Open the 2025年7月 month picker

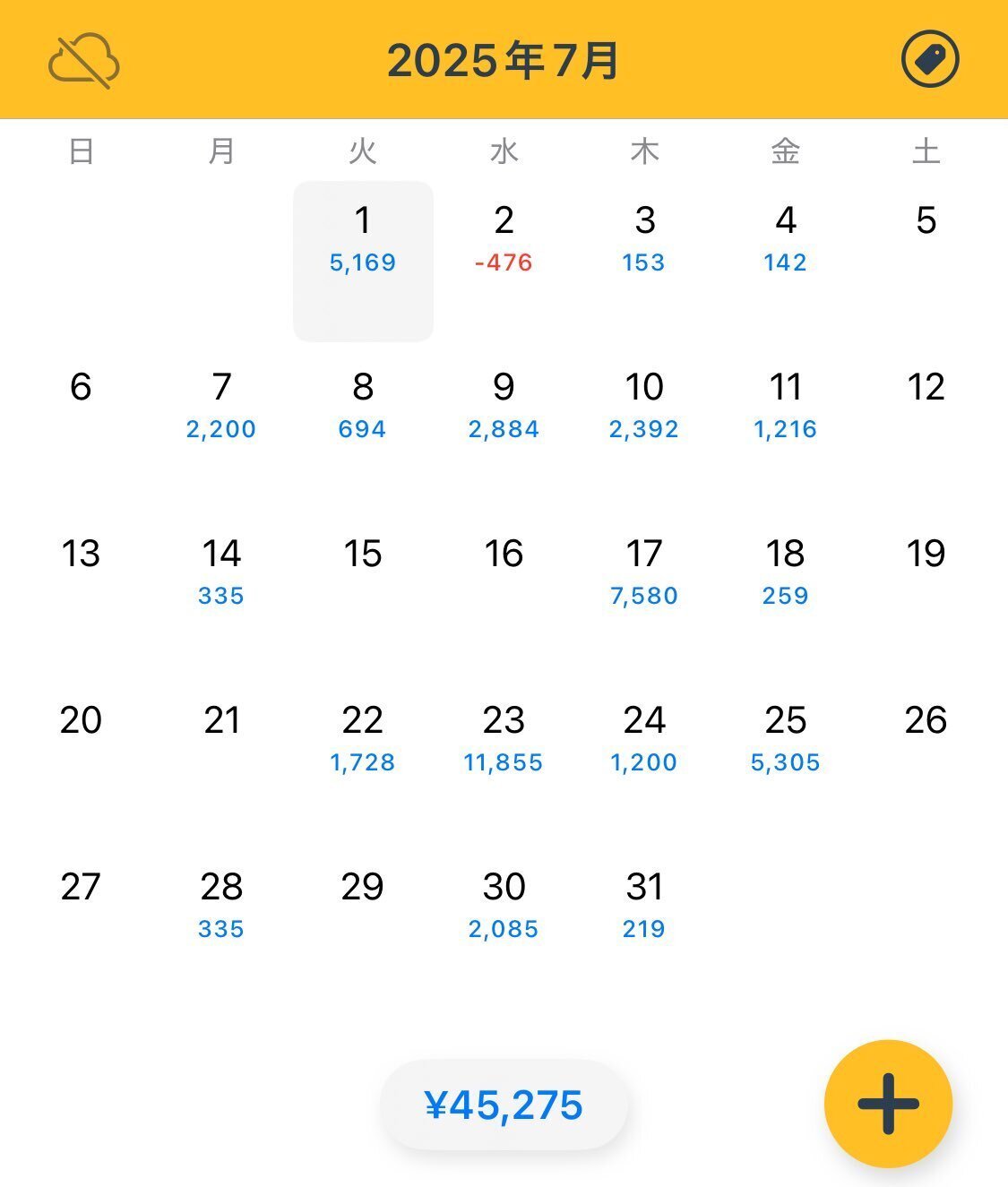coord(503,61)
